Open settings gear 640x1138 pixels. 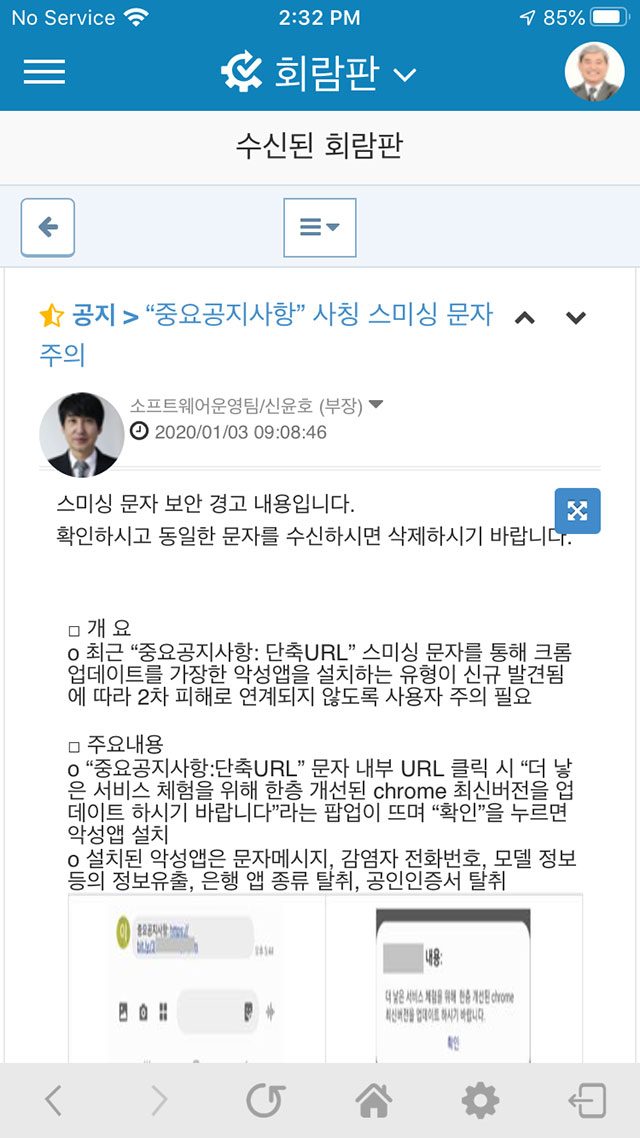(480, 1101)
